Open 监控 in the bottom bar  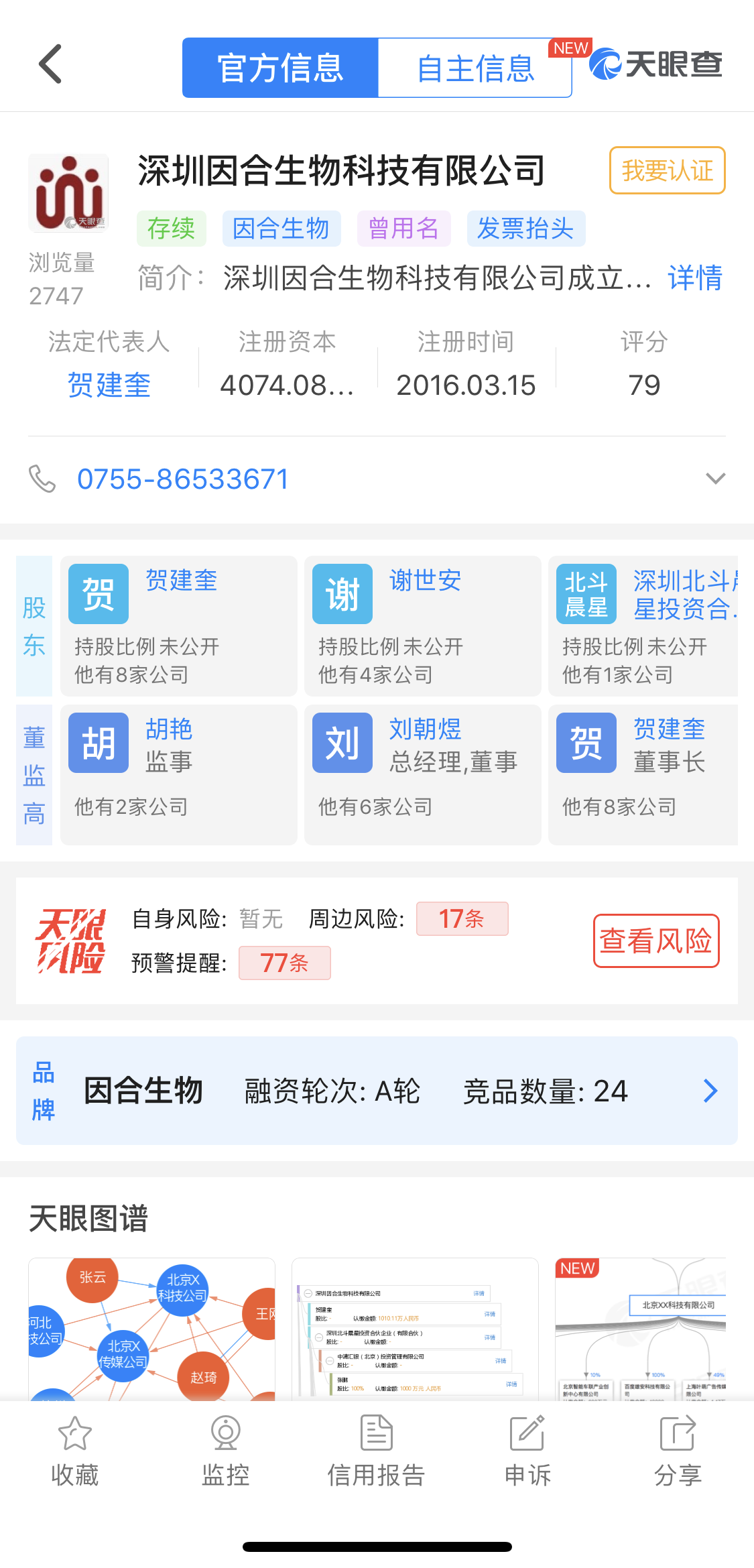coord(226,1451)
